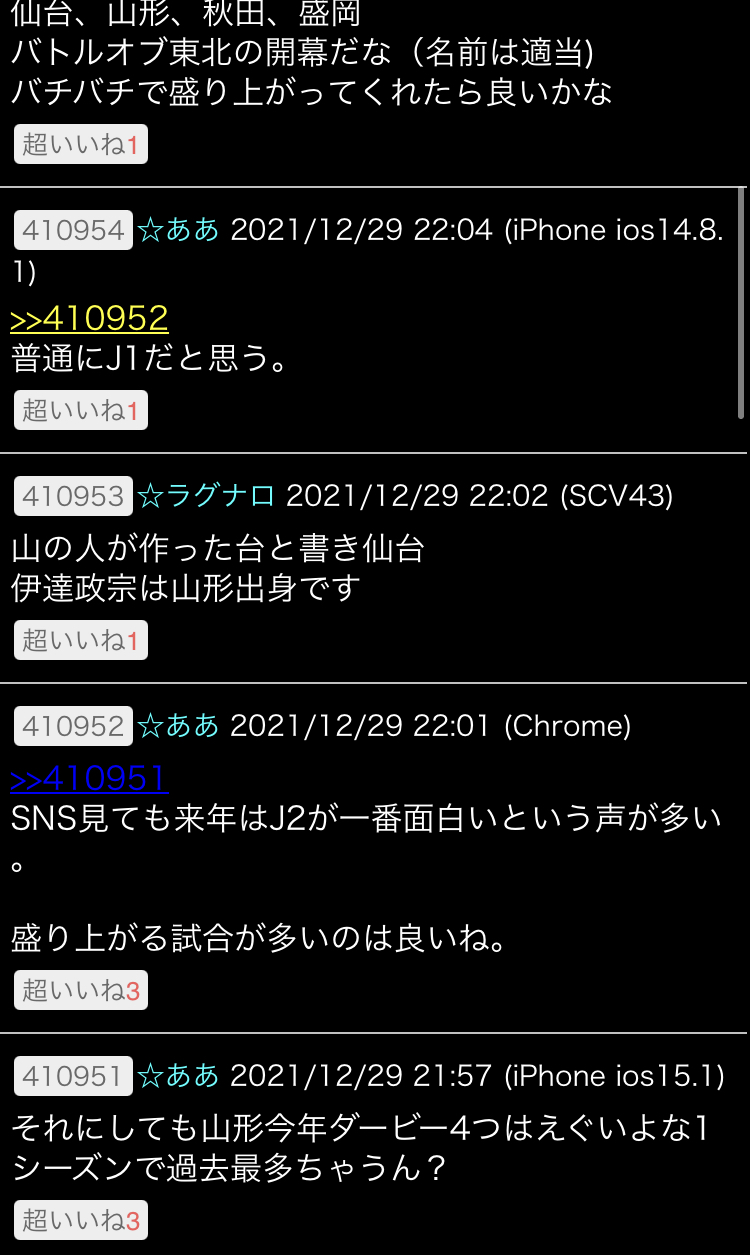Like the バトルオブ東北 post with 超いいね
This screenshot has width=750, height=1255.
81,145
